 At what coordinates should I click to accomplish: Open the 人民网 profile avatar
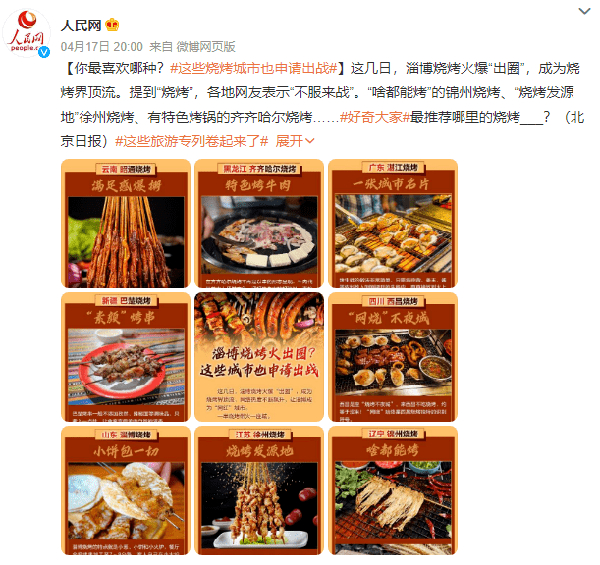pos(27,36)
